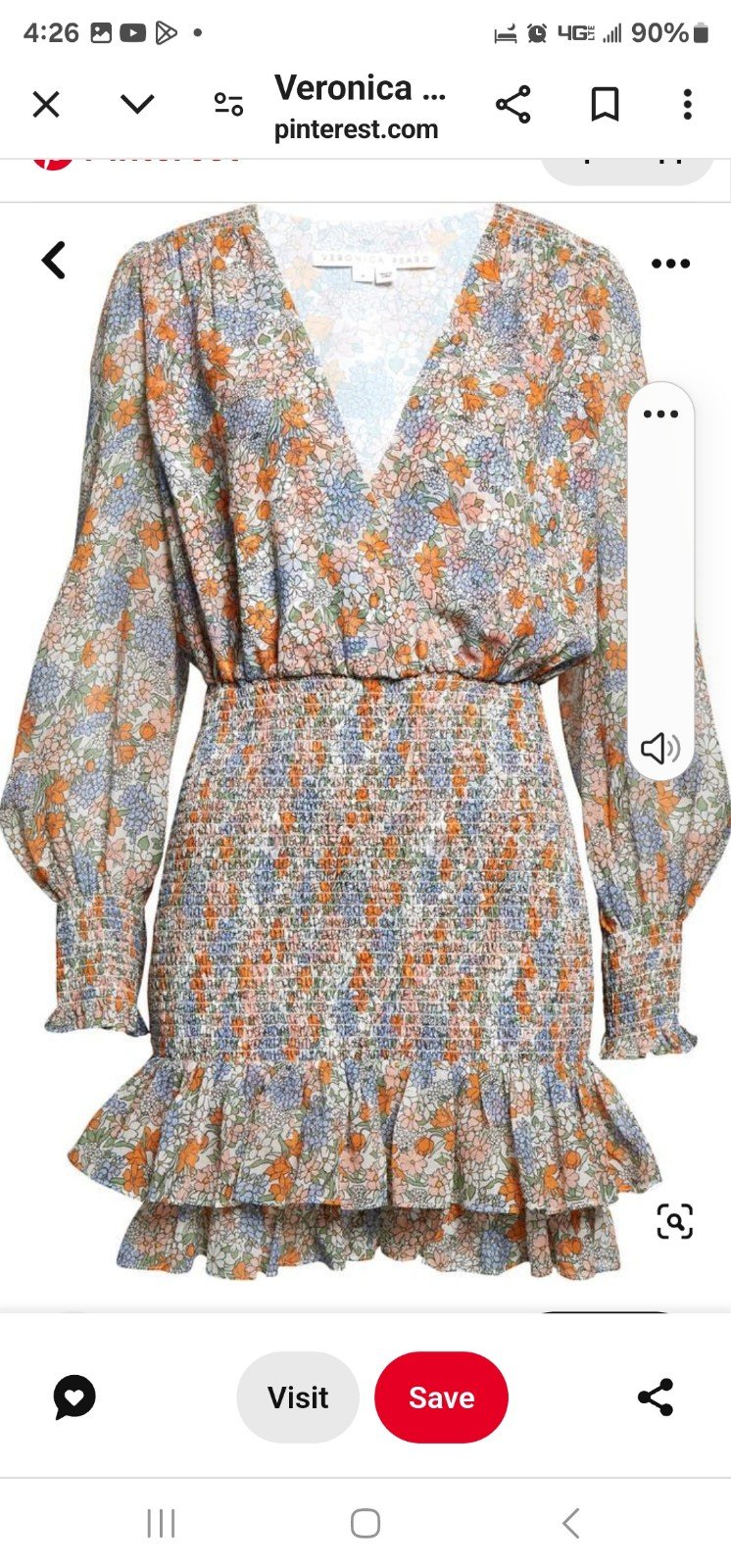Go to the phone's home screen
Screen dimensions: 731x1568
click(365, 1523)
